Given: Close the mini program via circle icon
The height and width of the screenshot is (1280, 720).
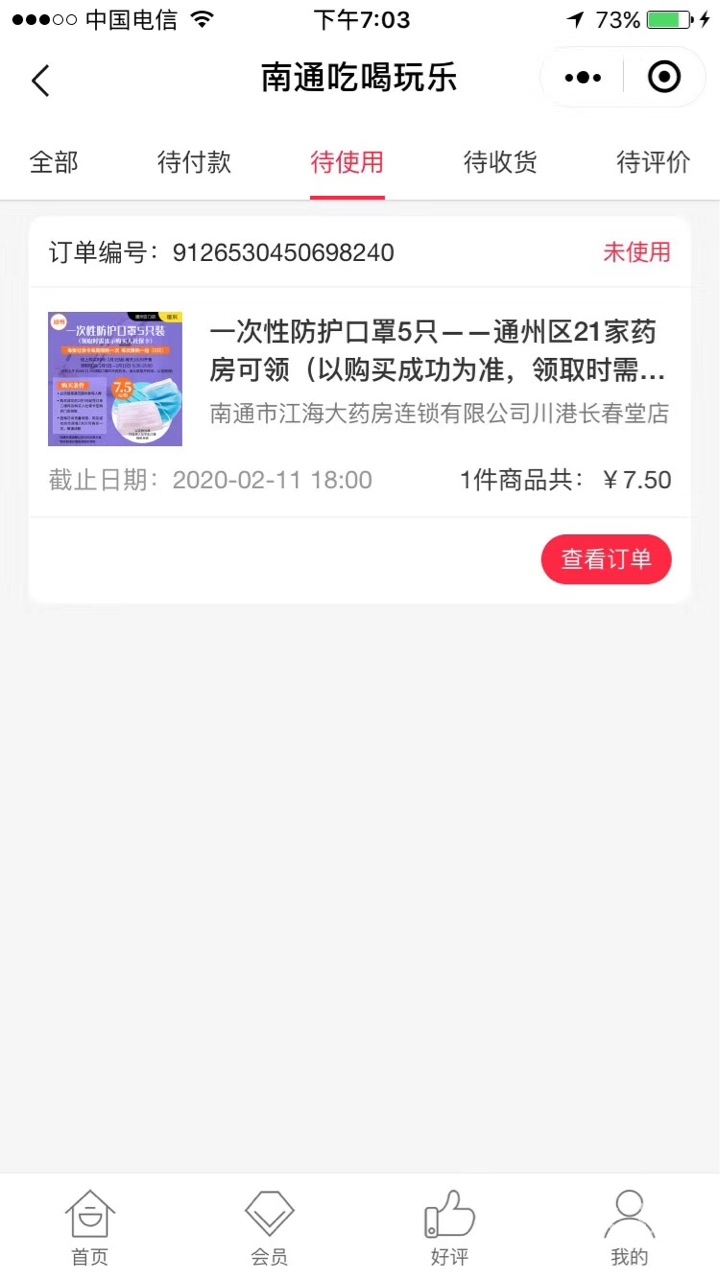Looking at the screenshot, I should (664, 77).
